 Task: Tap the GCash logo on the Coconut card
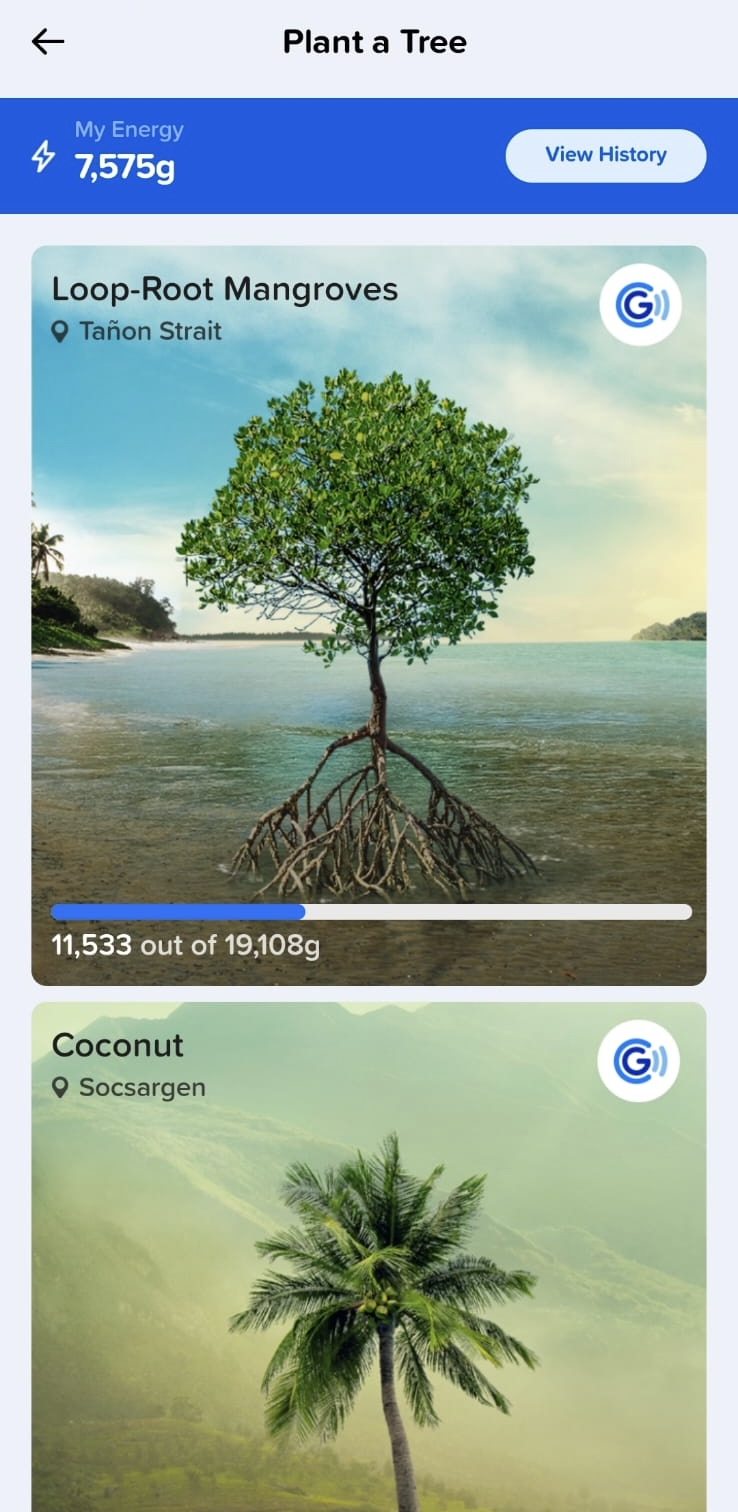click(x=640, y=1062)
